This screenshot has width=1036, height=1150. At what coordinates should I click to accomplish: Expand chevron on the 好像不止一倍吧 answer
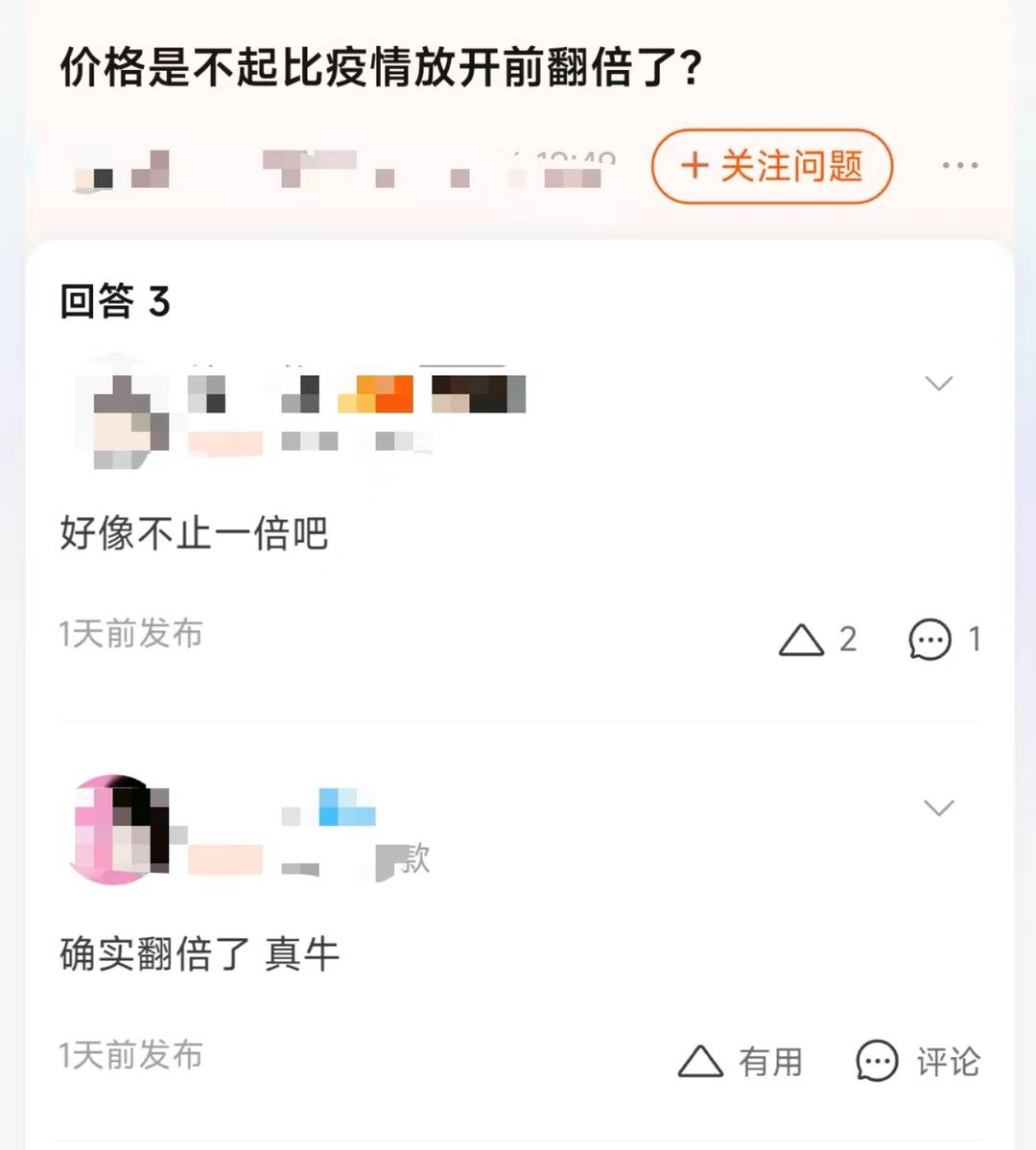937,384
